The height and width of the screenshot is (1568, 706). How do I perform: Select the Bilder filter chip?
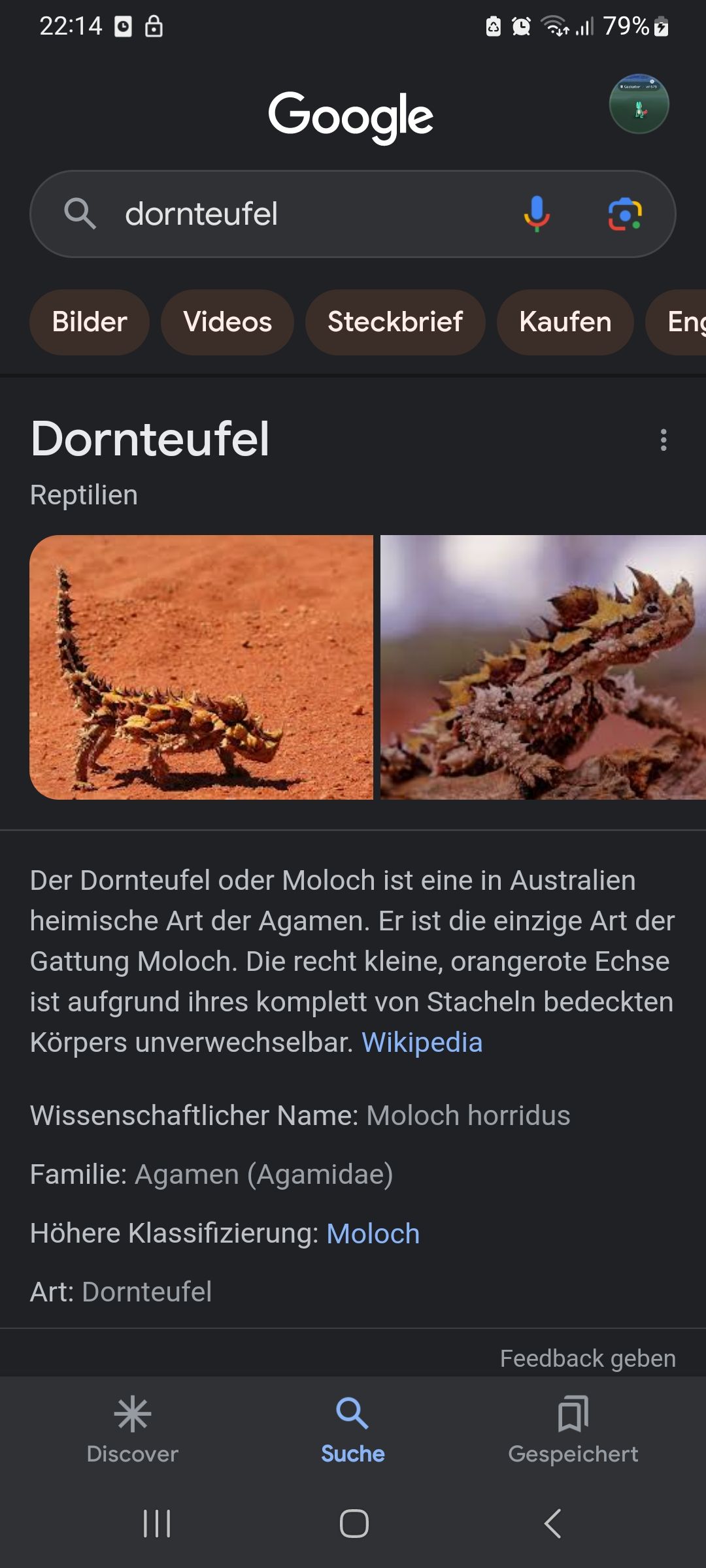(90, 322)
